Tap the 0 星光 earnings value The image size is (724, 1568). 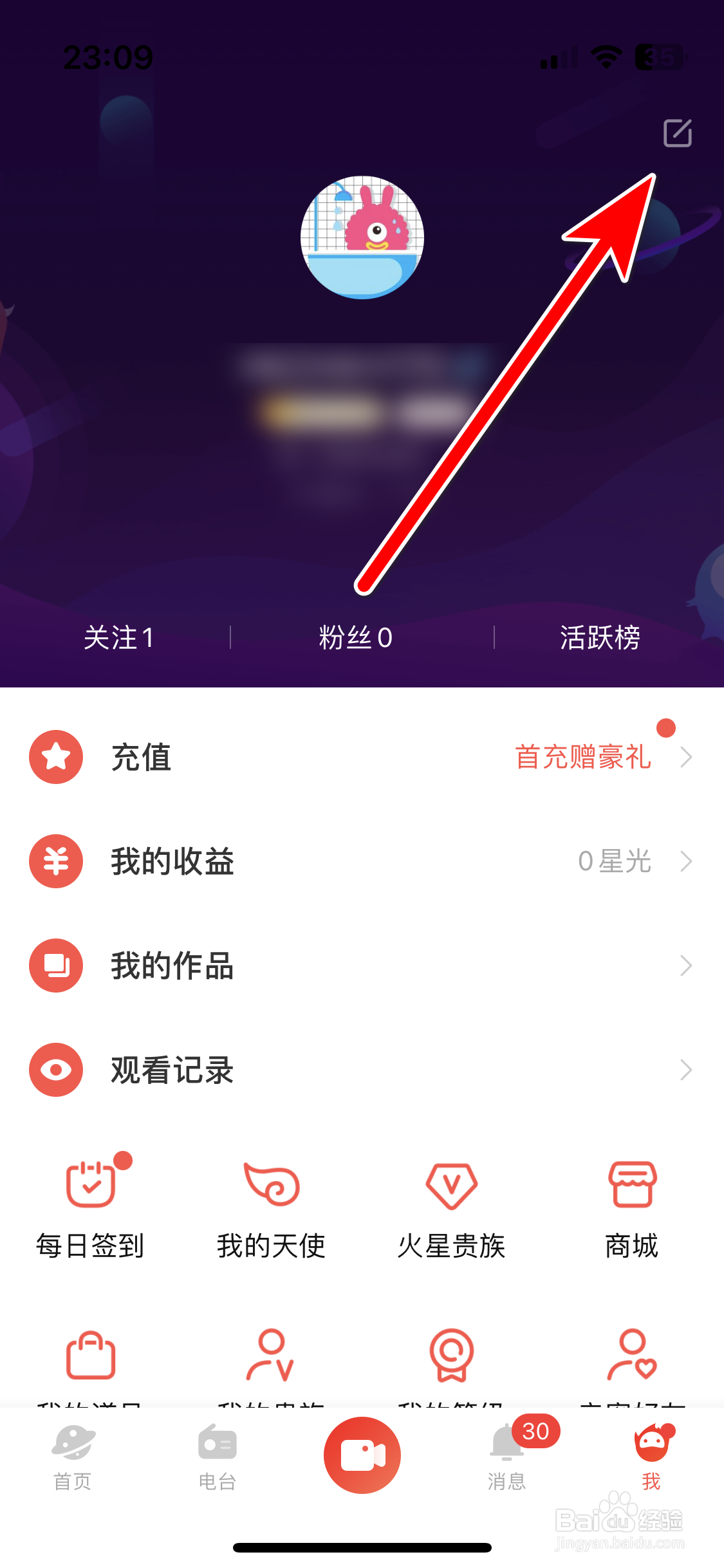point(616,862)
